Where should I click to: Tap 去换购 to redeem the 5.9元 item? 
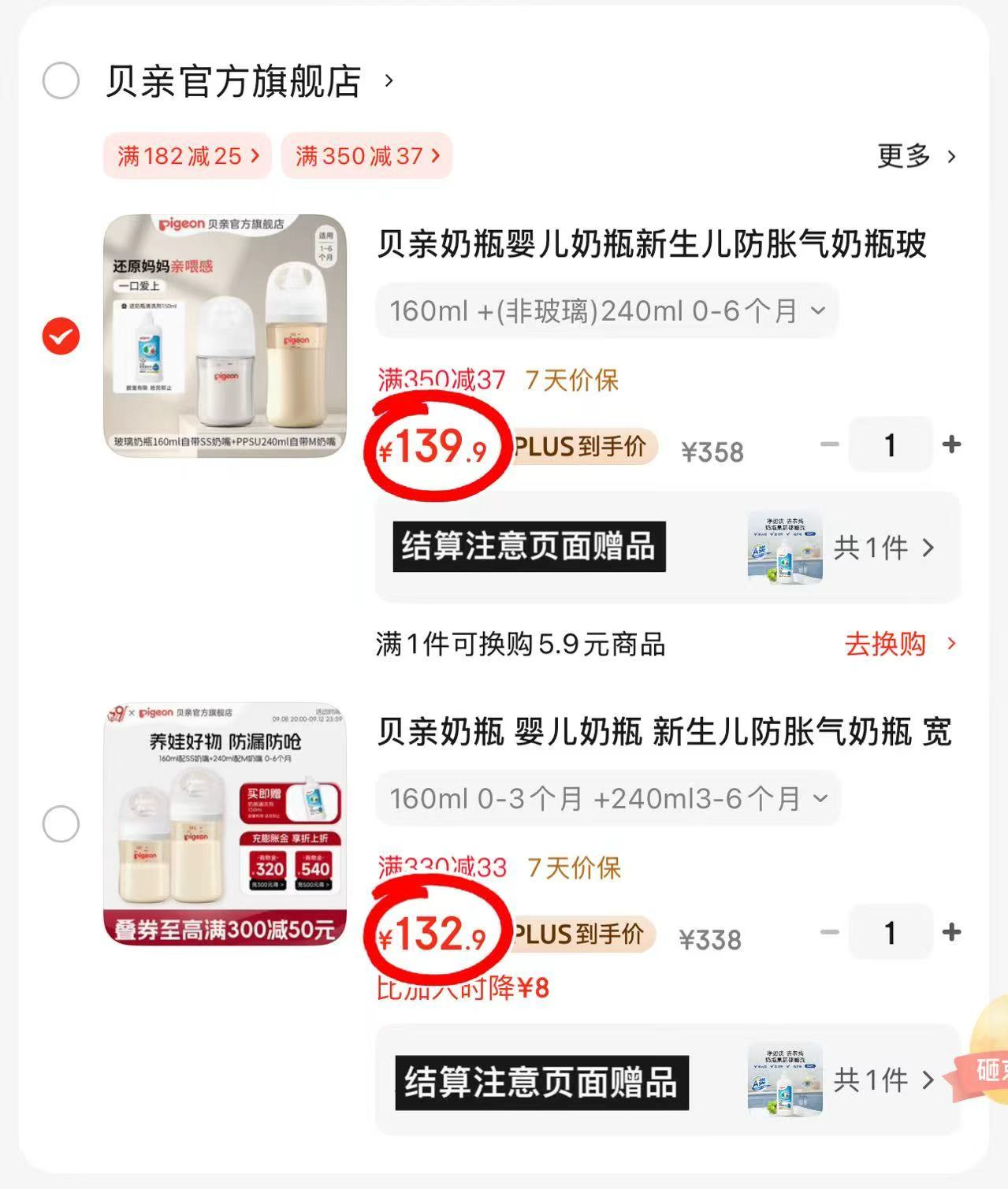[889, 645]
